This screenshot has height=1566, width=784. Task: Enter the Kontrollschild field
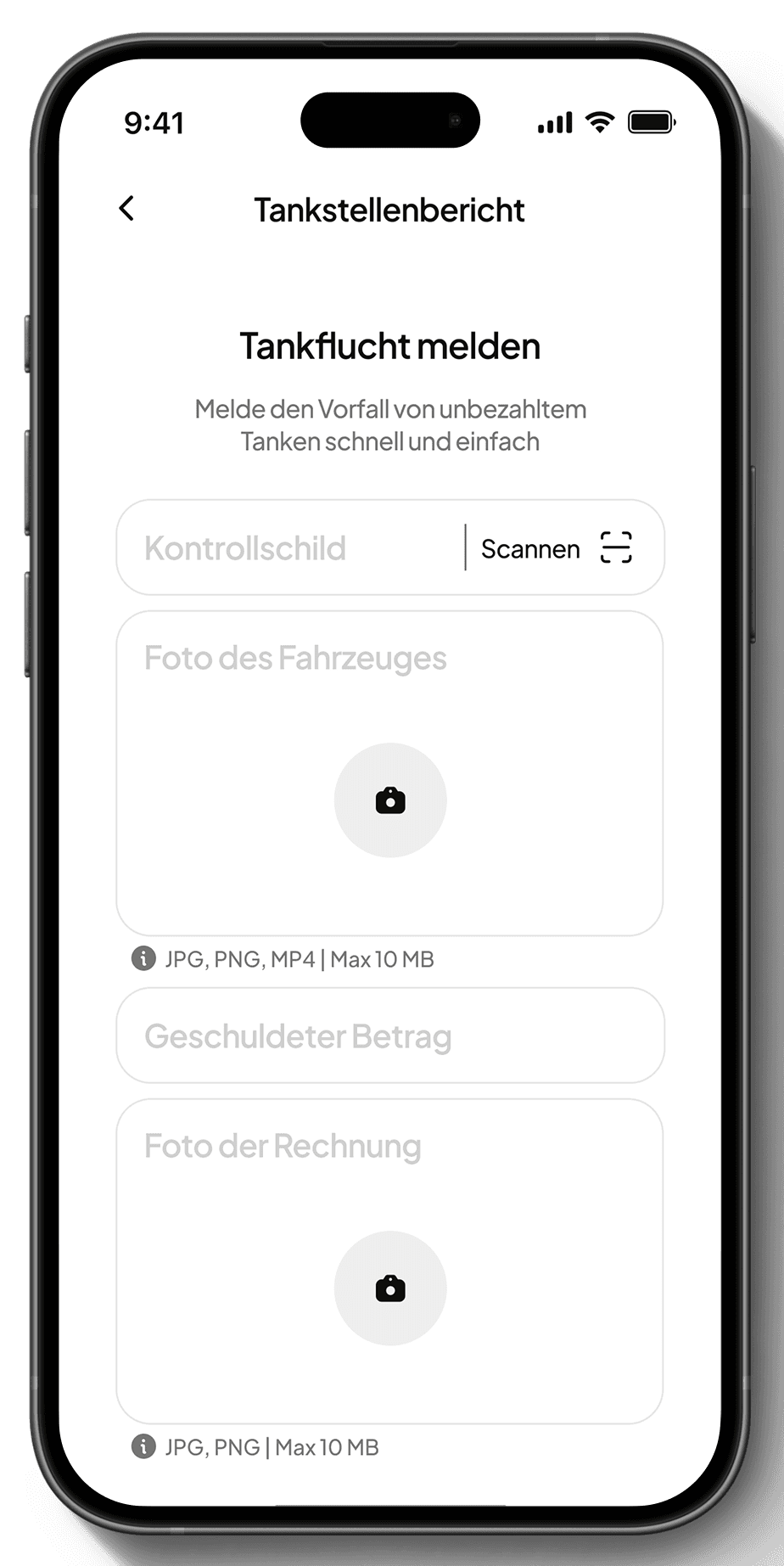click(288, 548)
